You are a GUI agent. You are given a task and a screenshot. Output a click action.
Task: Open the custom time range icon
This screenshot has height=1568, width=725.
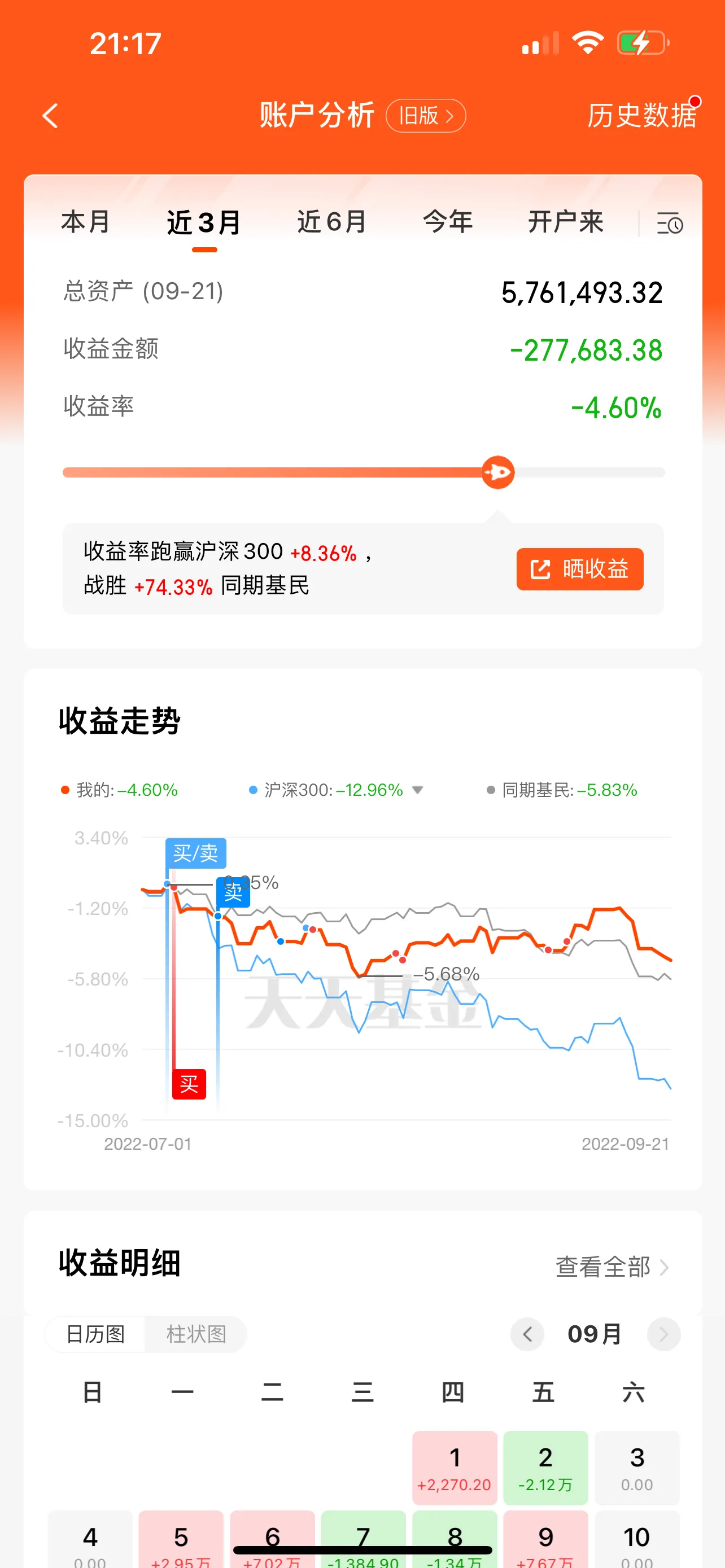click(x=670, y=224)
